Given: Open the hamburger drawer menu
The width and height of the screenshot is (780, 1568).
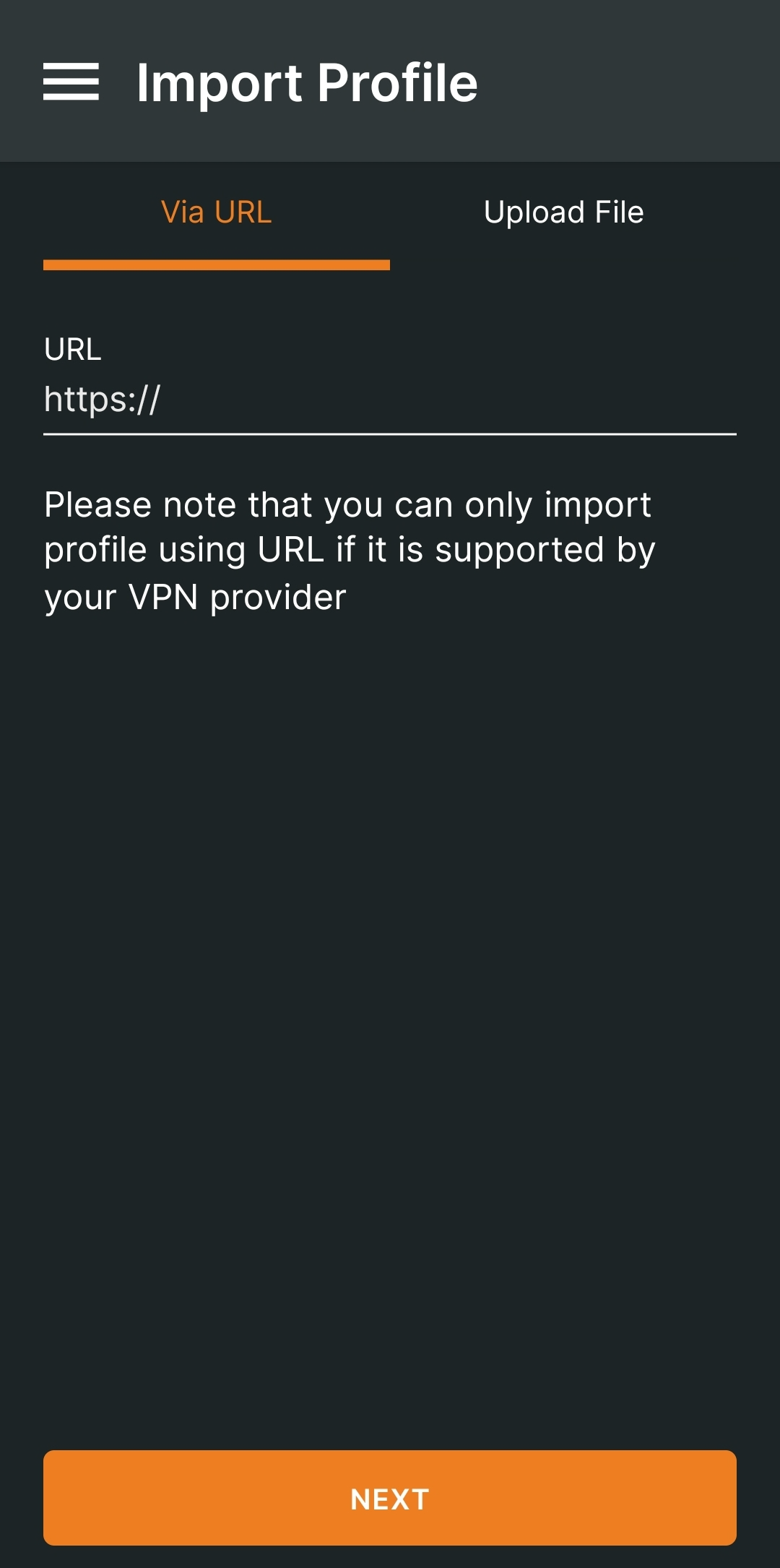Looking at the screenshot, I should (71, 82).
